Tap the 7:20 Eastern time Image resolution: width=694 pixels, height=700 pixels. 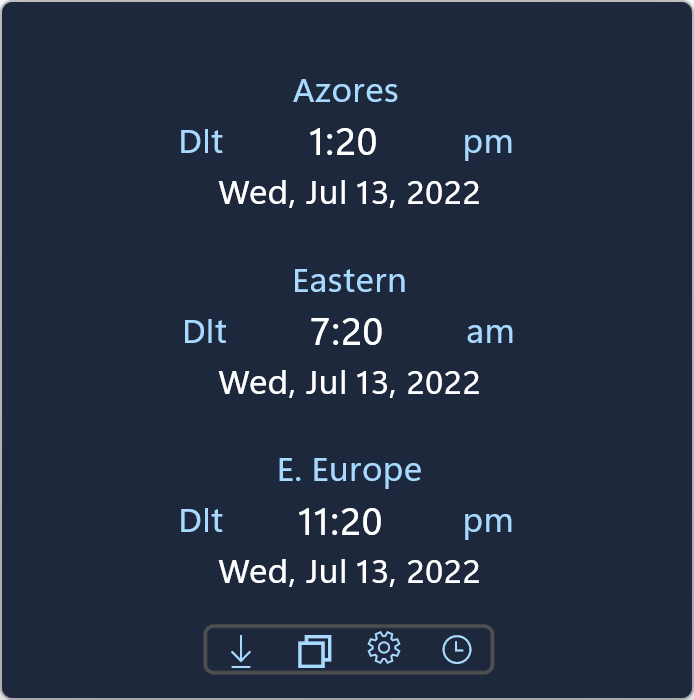(346, 332)
